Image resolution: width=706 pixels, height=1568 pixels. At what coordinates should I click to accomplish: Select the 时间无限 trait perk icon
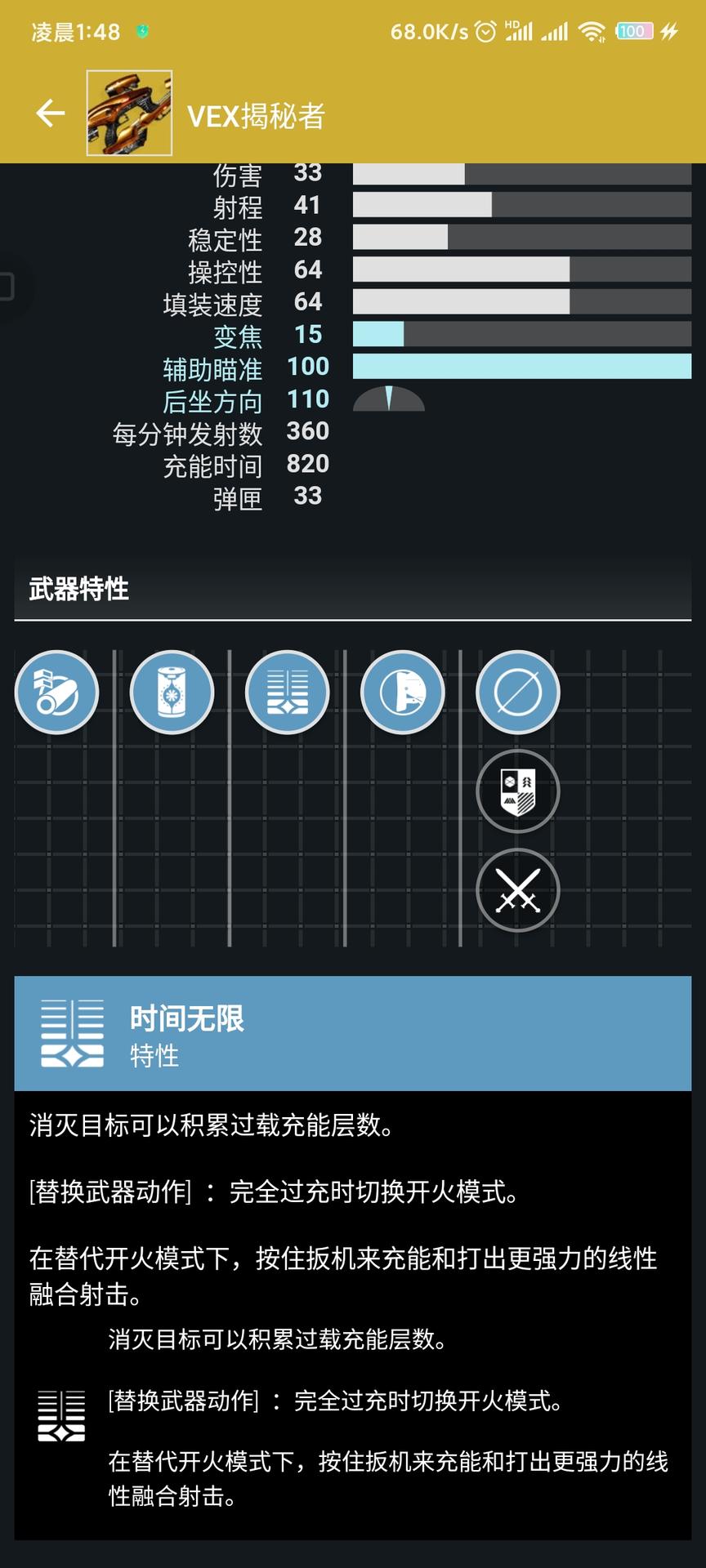[288, 693]
